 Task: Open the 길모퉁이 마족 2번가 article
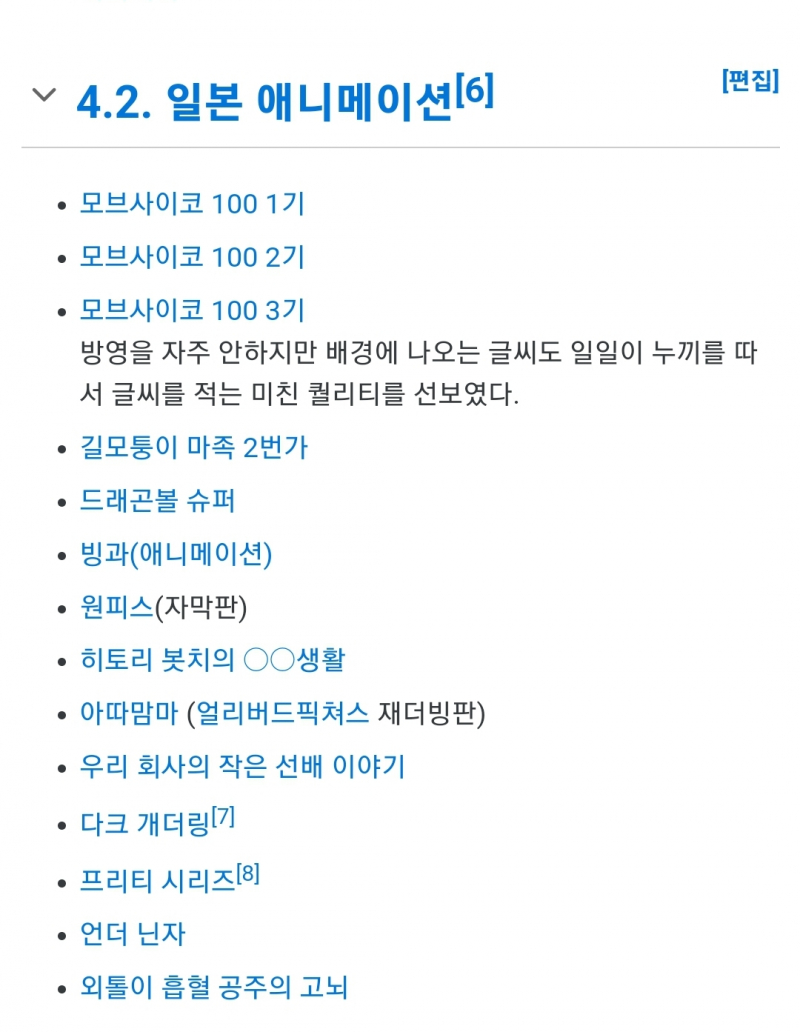click(x=194, y=447)
